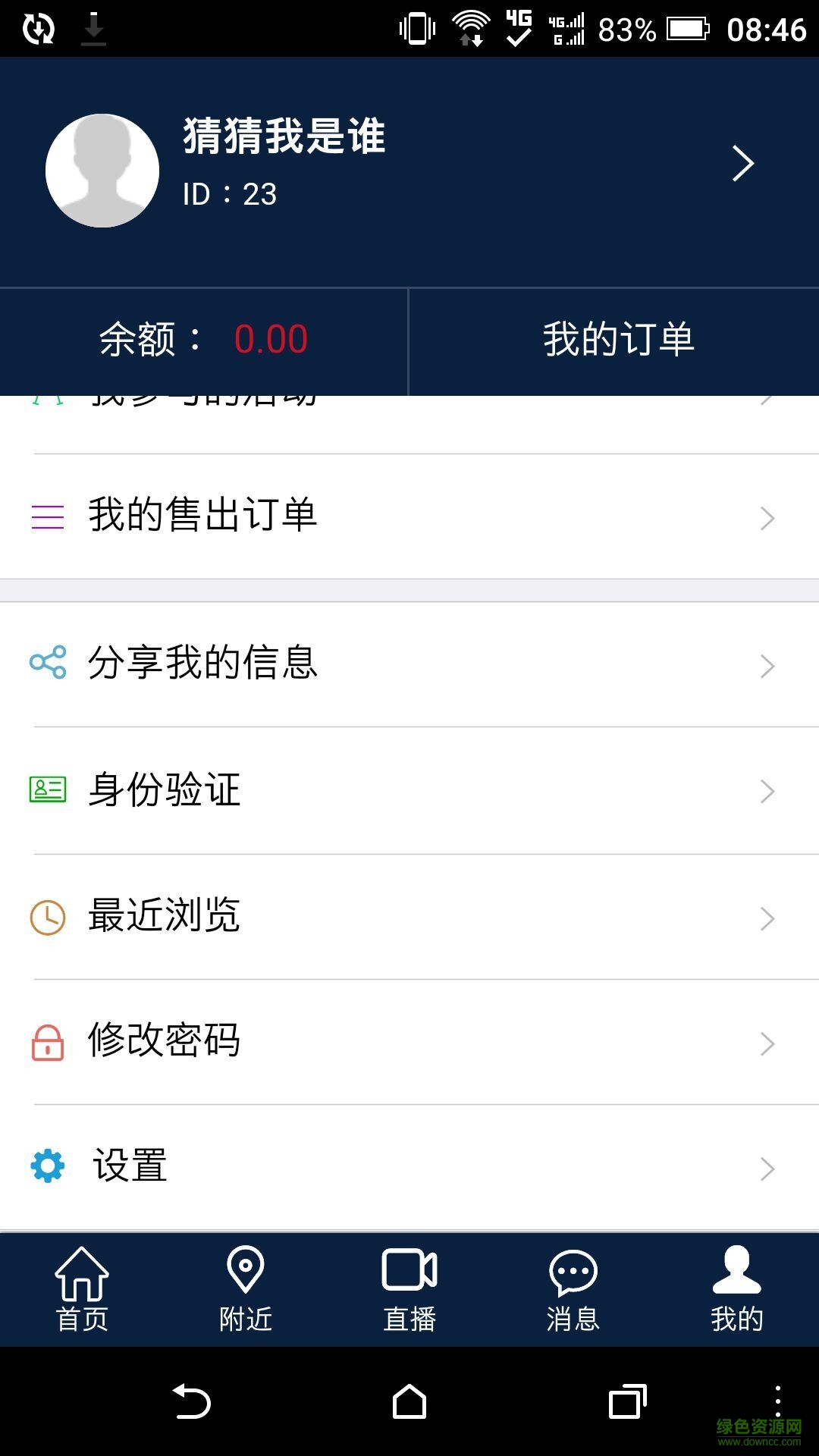
Task: Tap the system home button
Action: click(x=409, y=1401)
